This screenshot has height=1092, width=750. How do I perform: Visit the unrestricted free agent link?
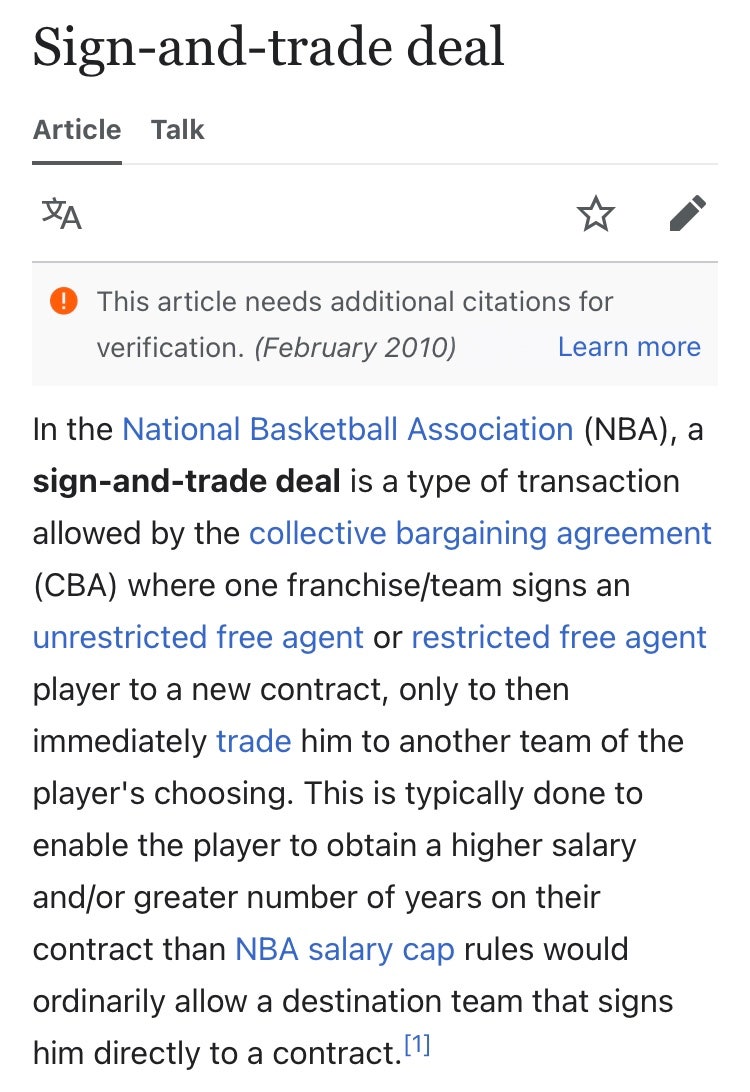(x=196, y=637)
